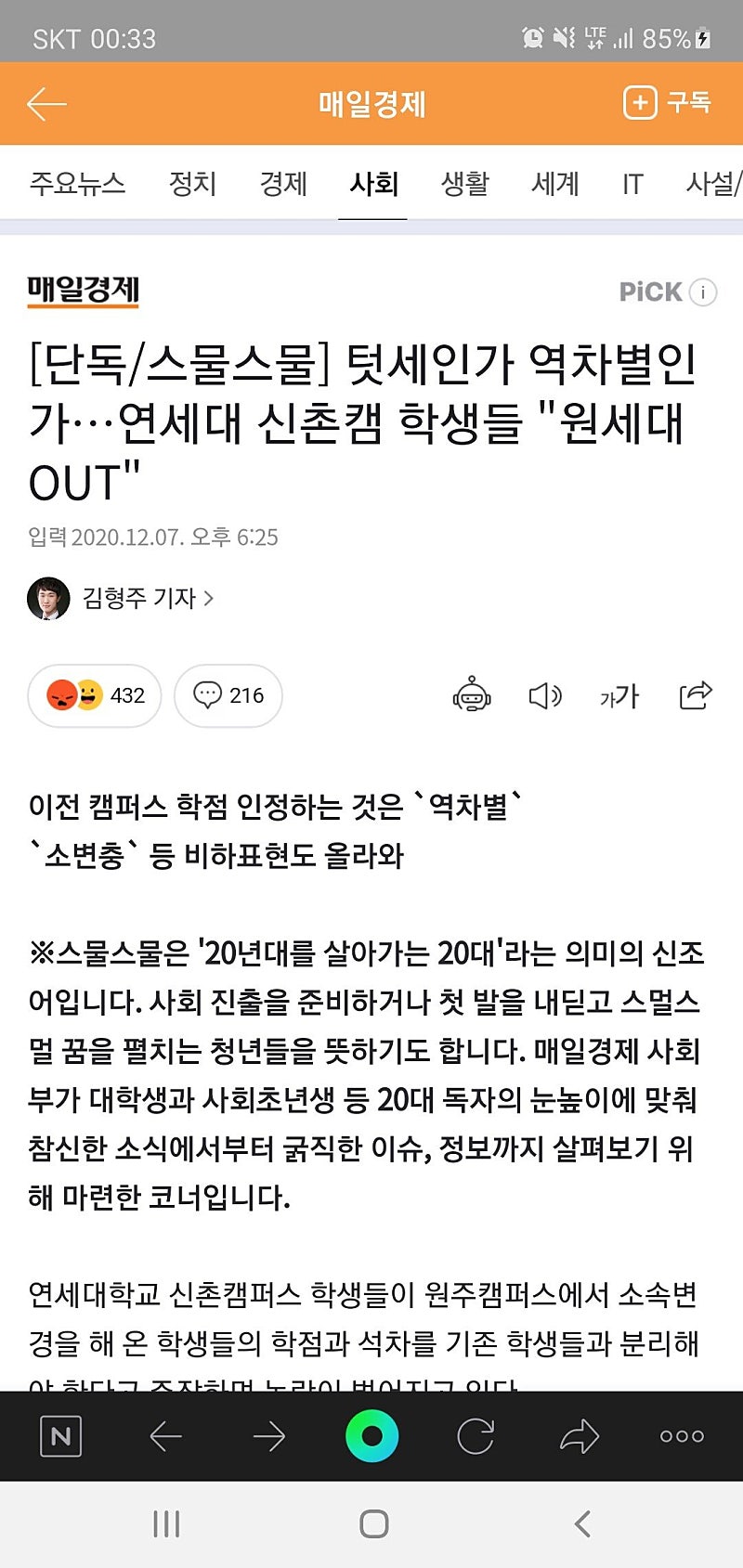Open the PiCK info icon
Viewport: 743px width, 1568px height.
tap(703, 292)
